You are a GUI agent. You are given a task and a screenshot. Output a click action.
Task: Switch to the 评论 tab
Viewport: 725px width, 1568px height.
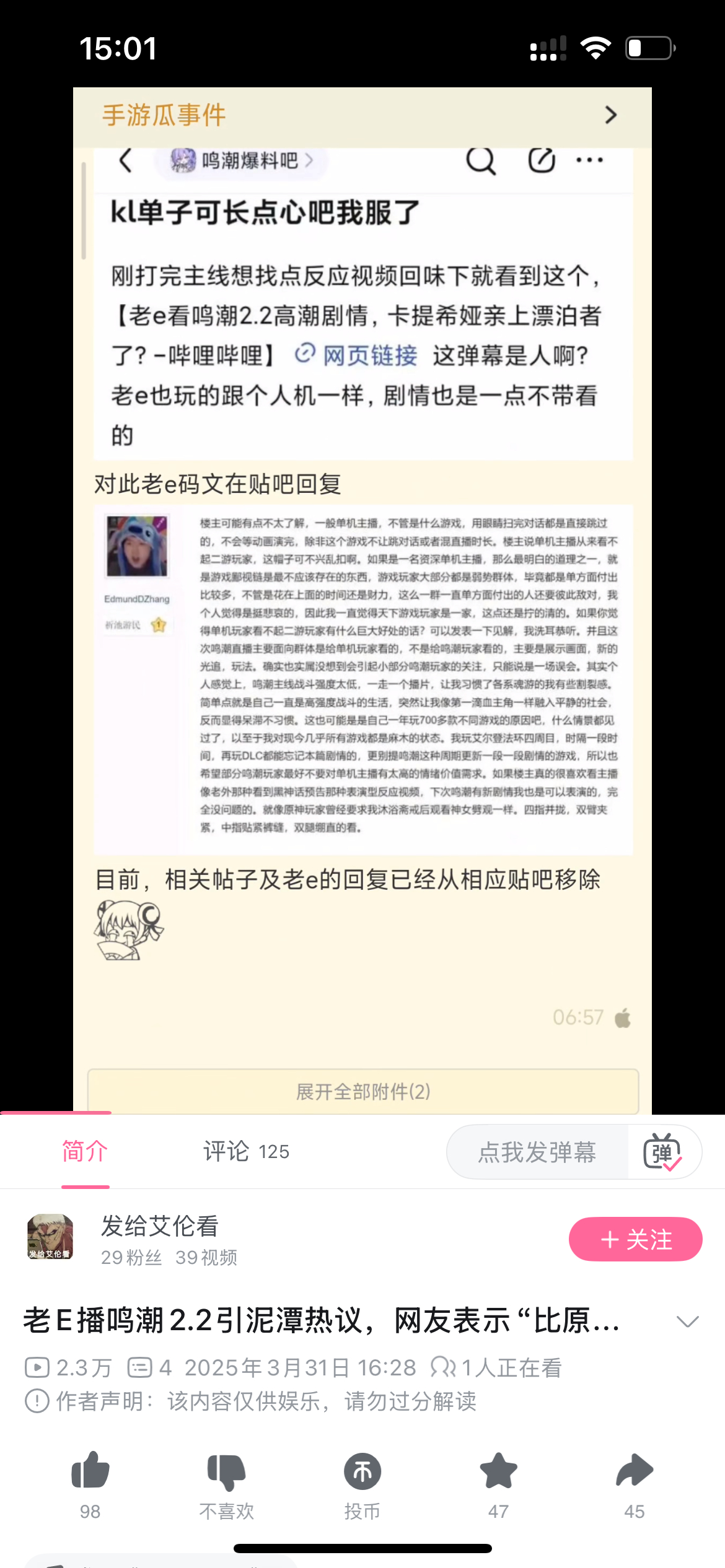246,1152
